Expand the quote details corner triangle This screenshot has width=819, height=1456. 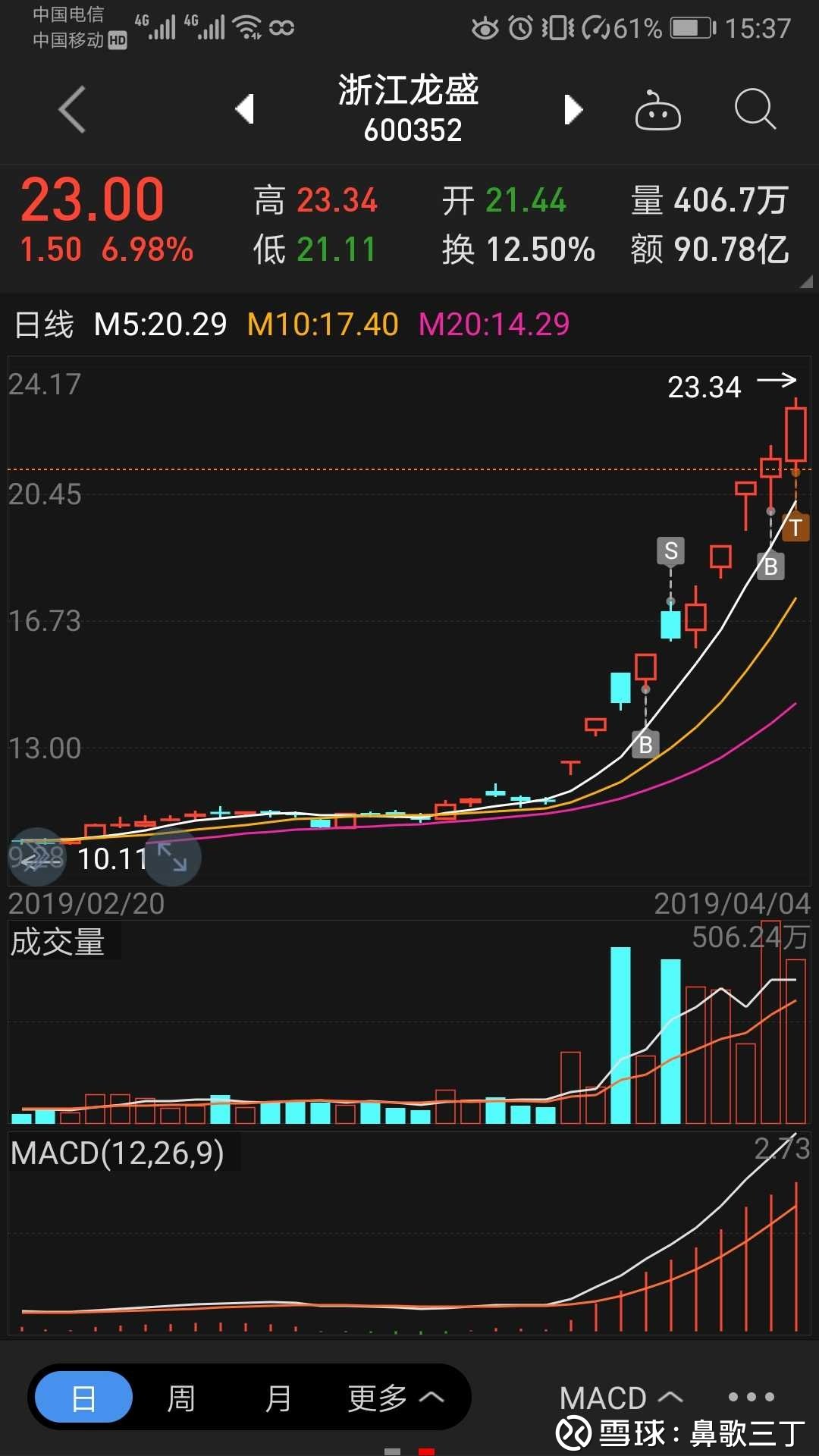point(806,282)
